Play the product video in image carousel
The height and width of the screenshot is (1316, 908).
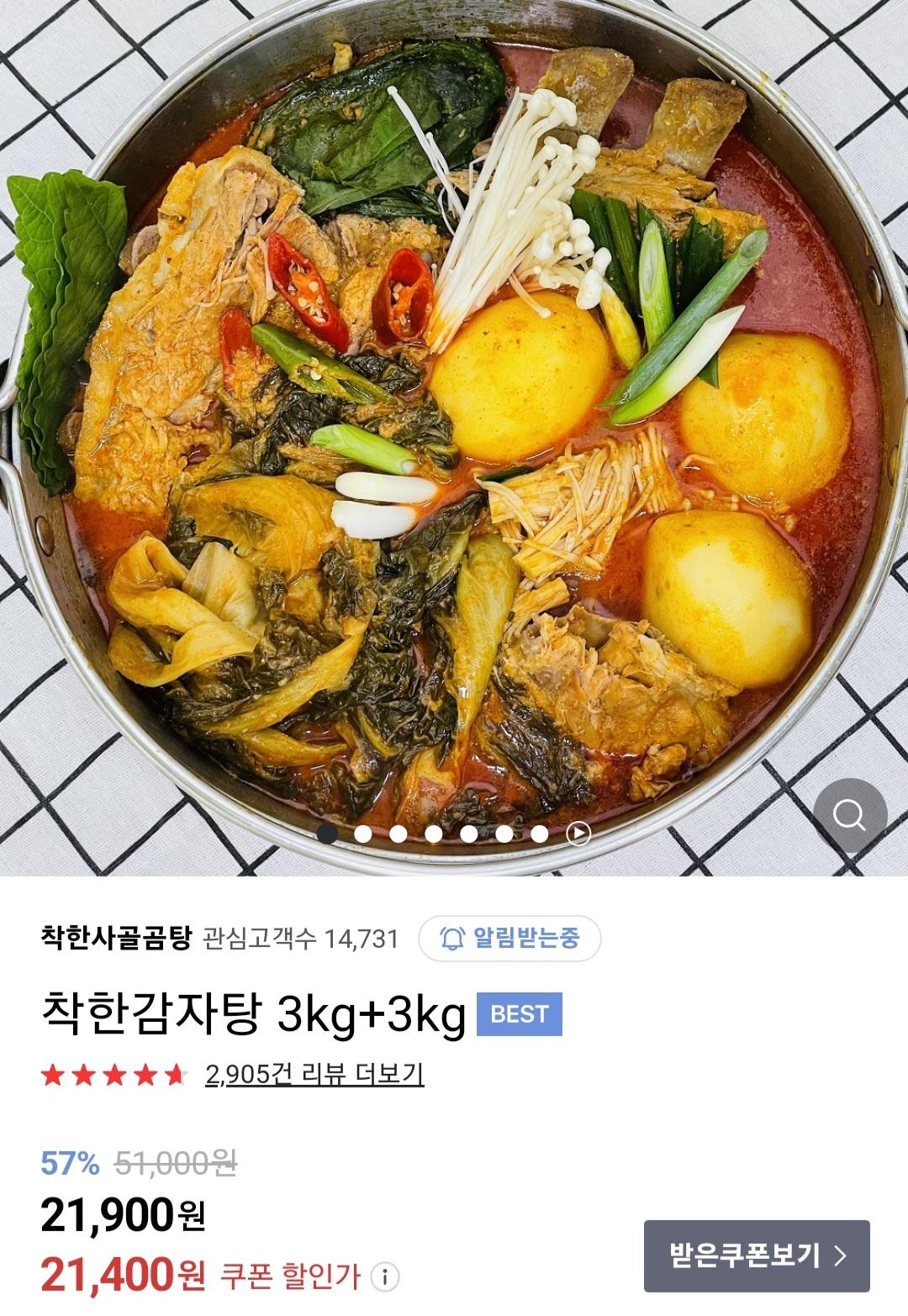pyautogui.click(x=578, y=834)
